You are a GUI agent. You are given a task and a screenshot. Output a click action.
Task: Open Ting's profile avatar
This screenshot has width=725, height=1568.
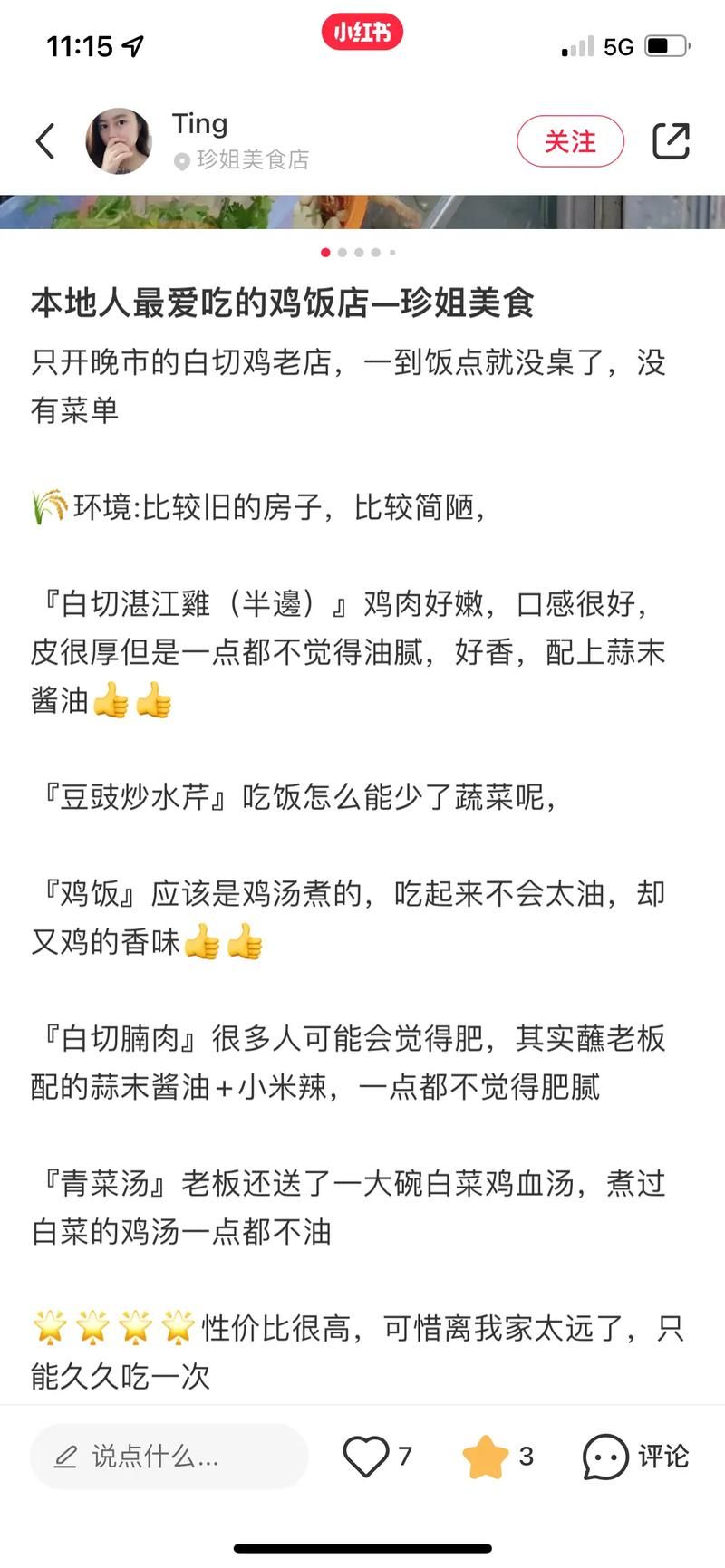coord(119,141)
